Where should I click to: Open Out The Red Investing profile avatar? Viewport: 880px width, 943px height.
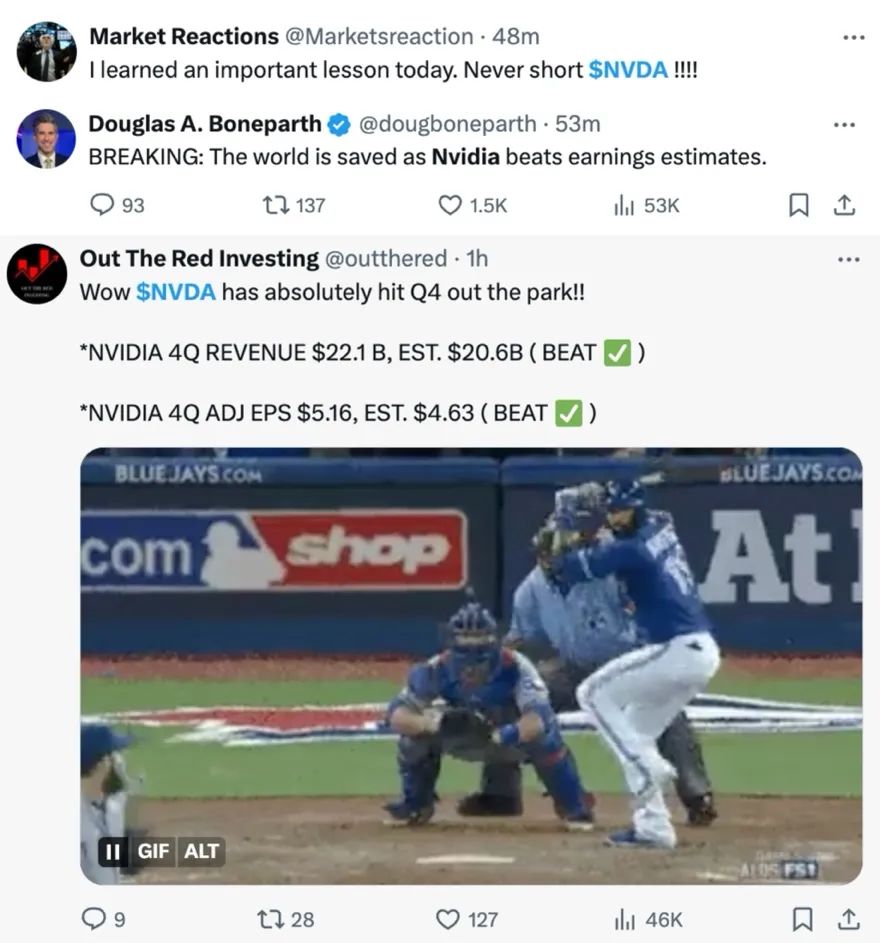click(x=37, y=273)
